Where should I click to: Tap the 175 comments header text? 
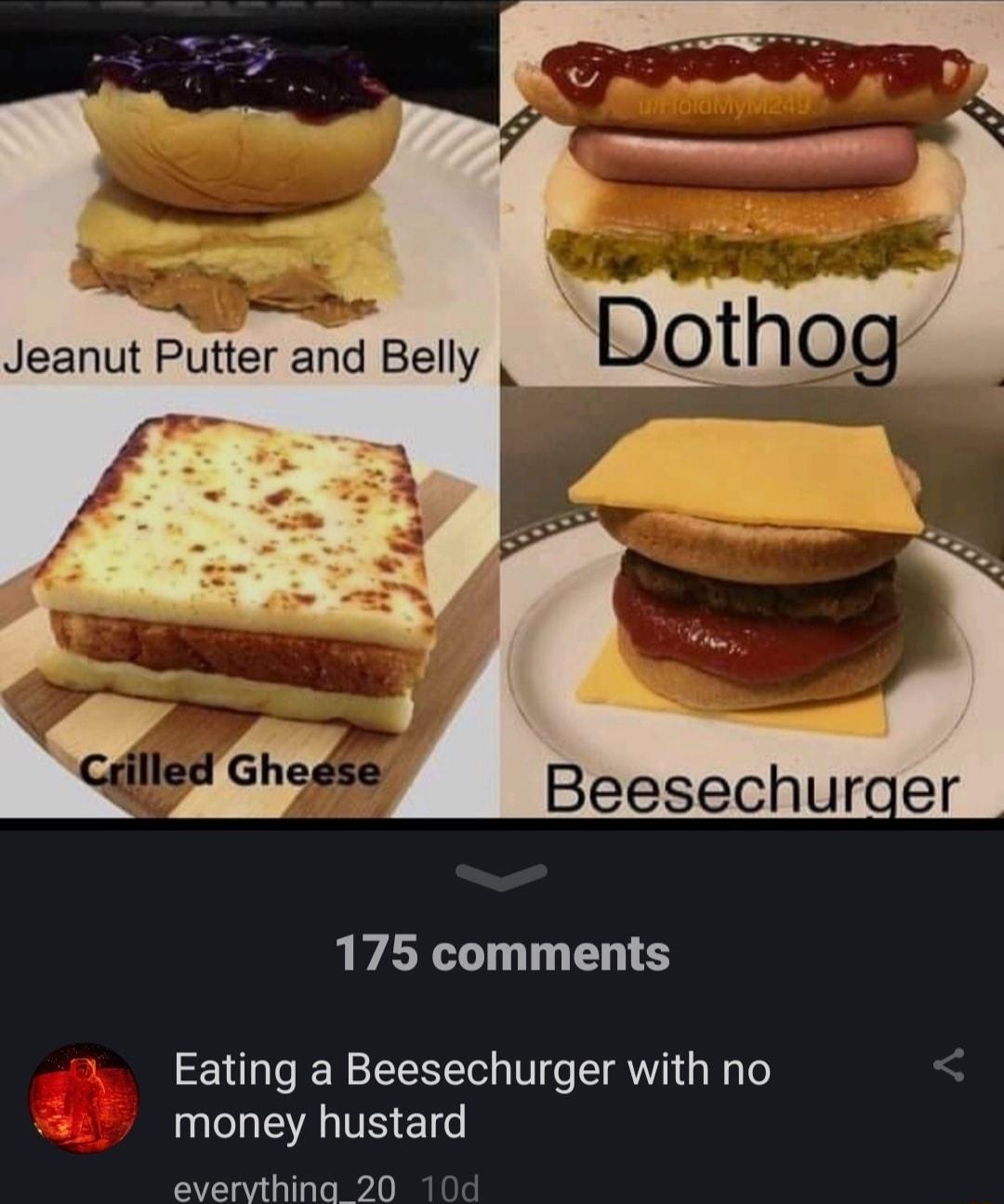point(502,951)
